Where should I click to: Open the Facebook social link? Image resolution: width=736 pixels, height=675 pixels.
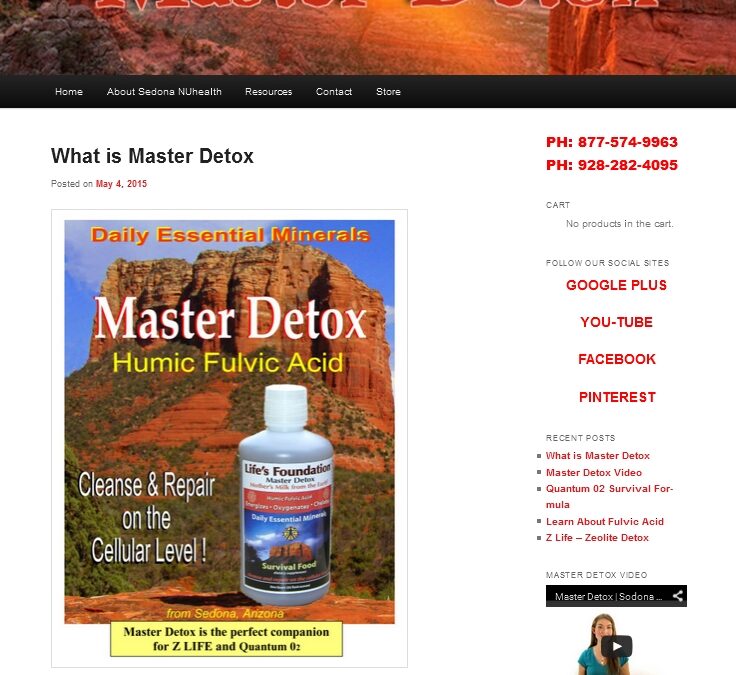tap(616, 359)
